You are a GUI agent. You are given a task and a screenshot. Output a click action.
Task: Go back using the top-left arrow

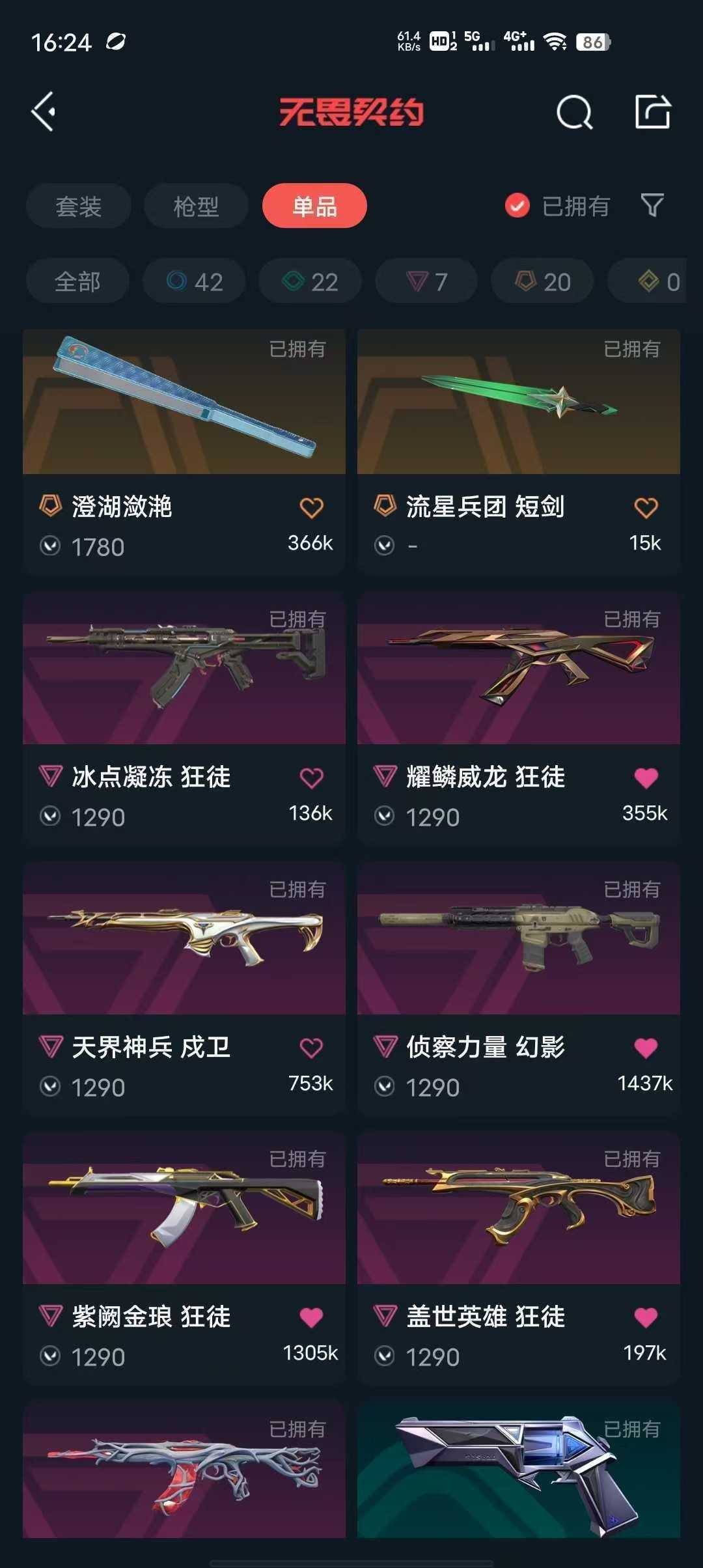point(44,112)
